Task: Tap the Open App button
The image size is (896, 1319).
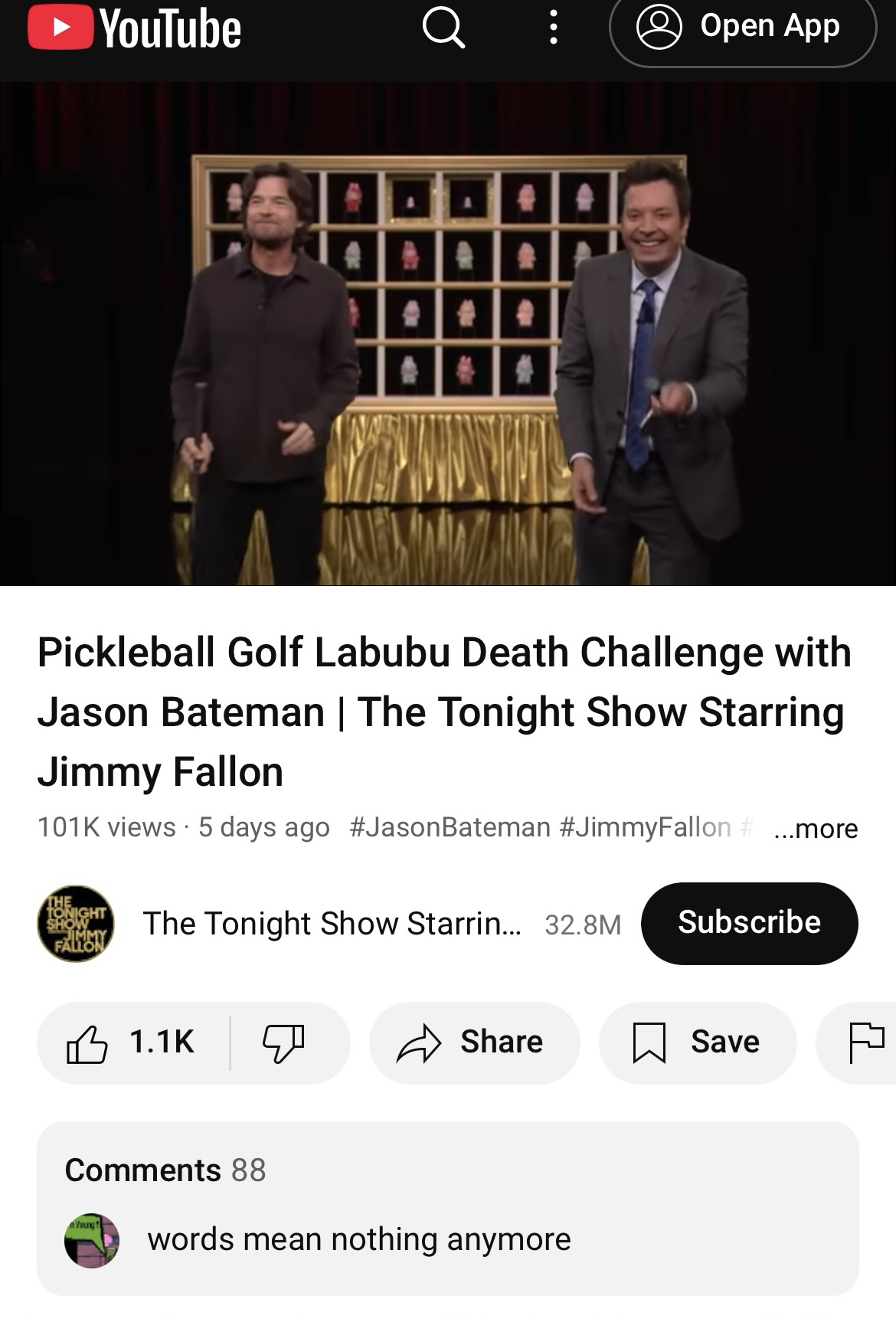Action: tap(741, 28)
